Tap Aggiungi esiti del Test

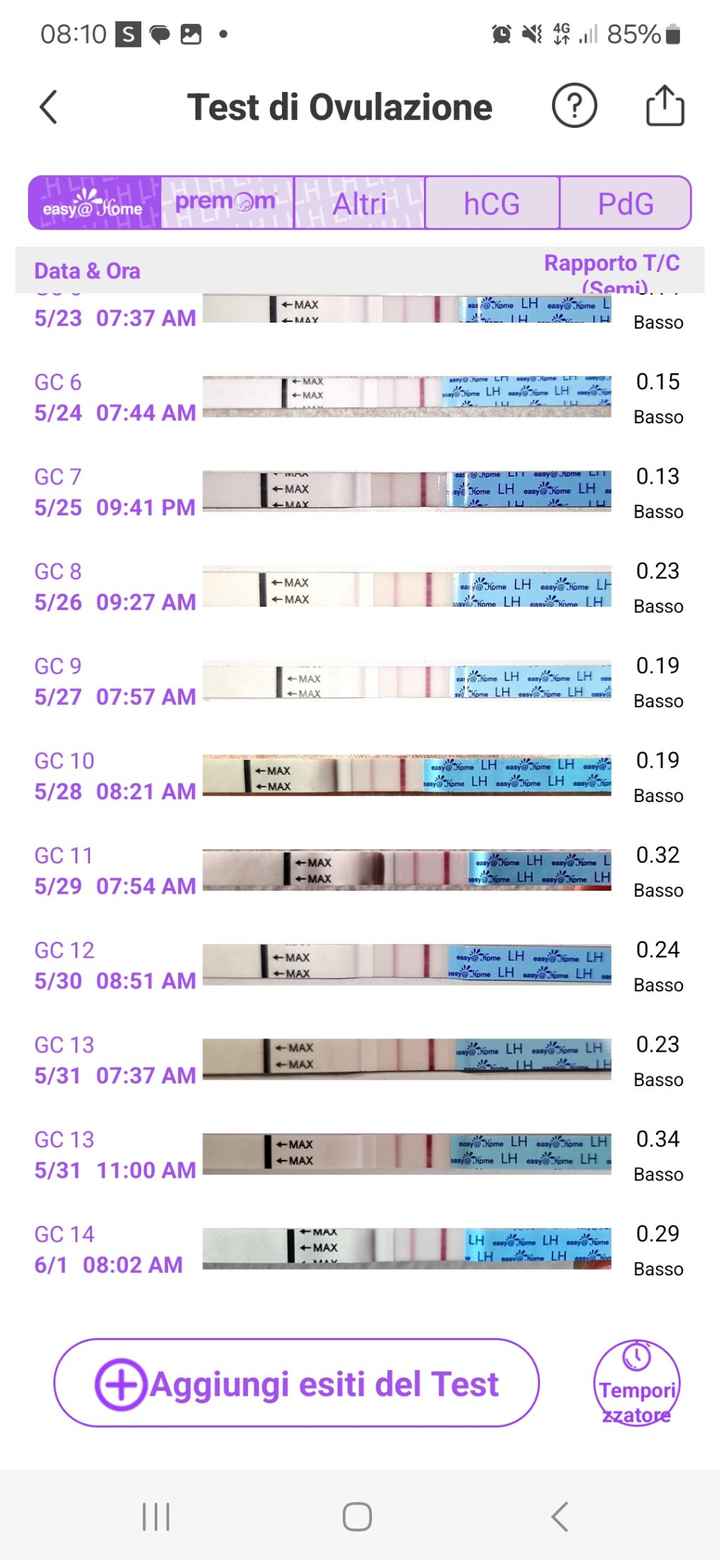296,1384
